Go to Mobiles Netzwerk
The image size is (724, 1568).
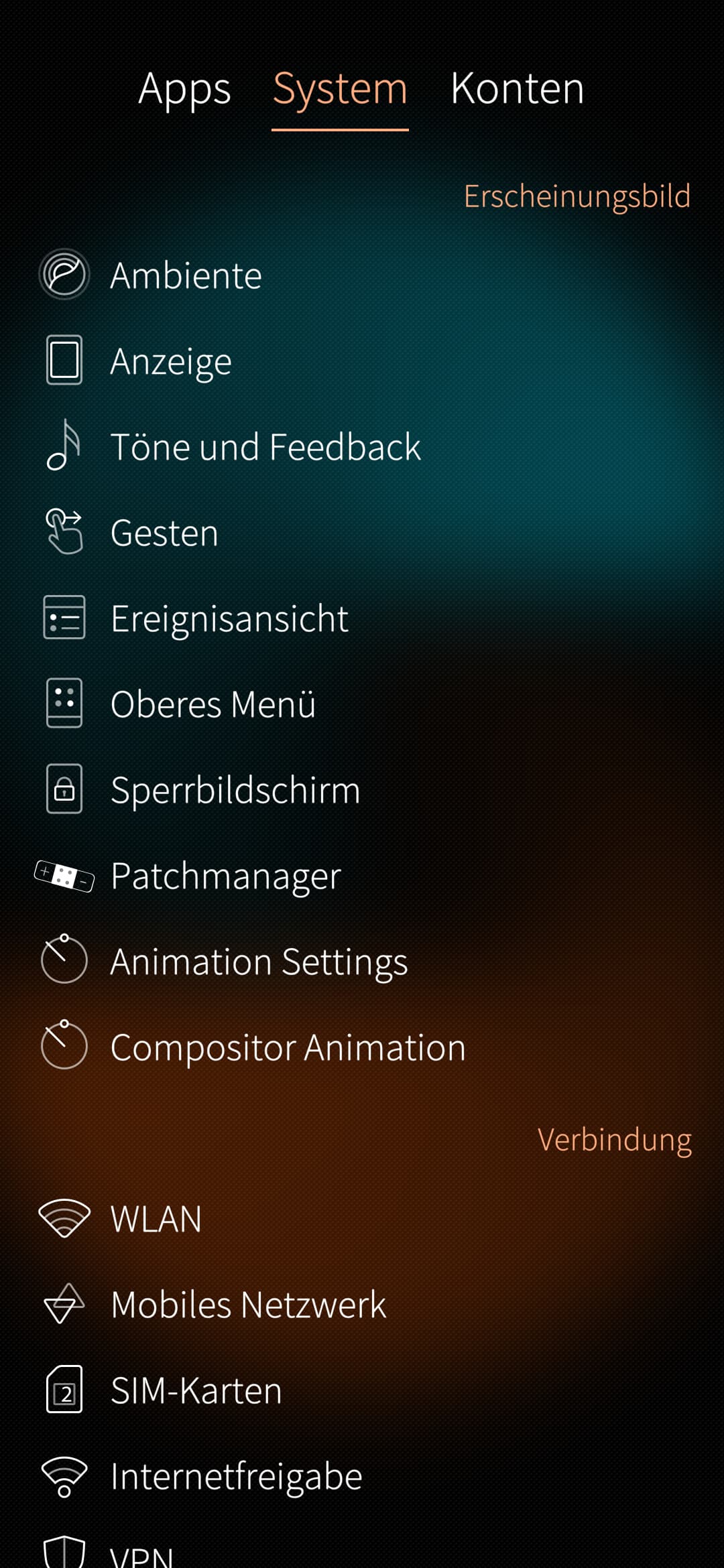248,1305
